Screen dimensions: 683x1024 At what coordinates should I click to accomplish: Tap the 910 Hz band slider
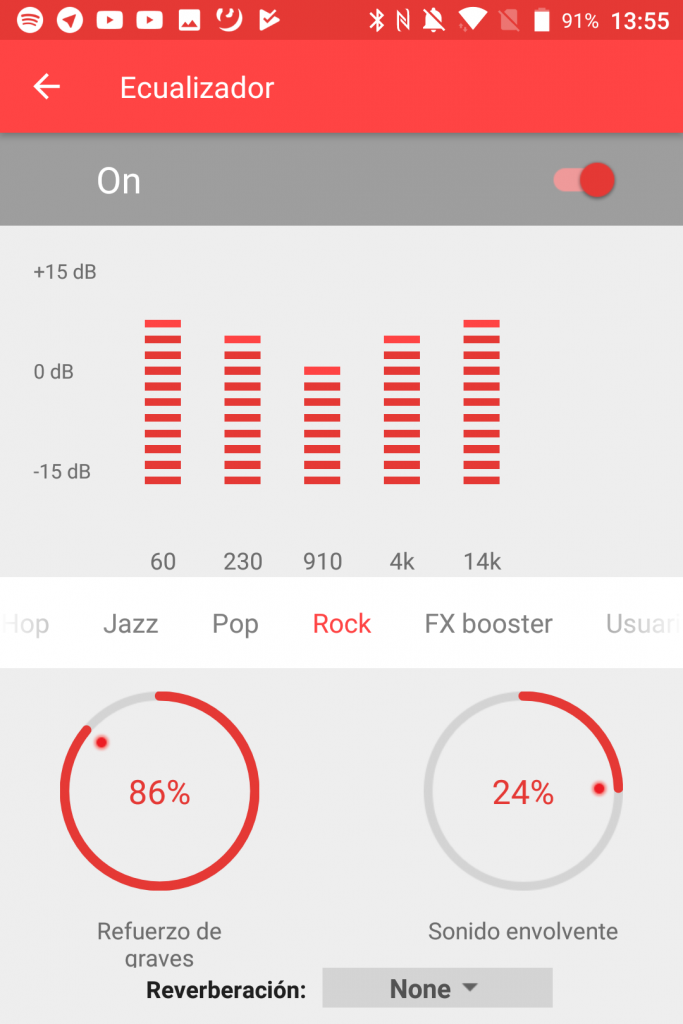point(322,425)
